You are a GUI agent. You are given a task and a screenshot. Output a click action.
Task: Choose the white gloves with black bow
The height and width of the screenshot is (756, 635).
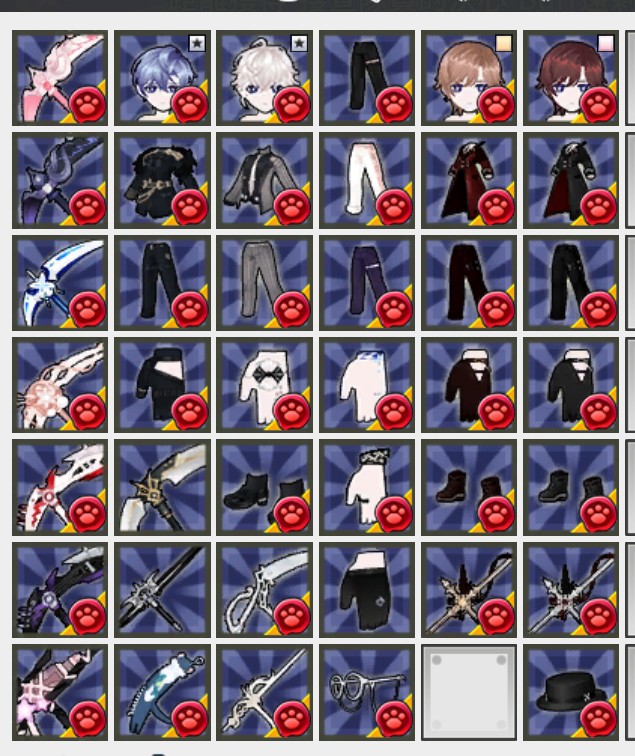[264, 385]
